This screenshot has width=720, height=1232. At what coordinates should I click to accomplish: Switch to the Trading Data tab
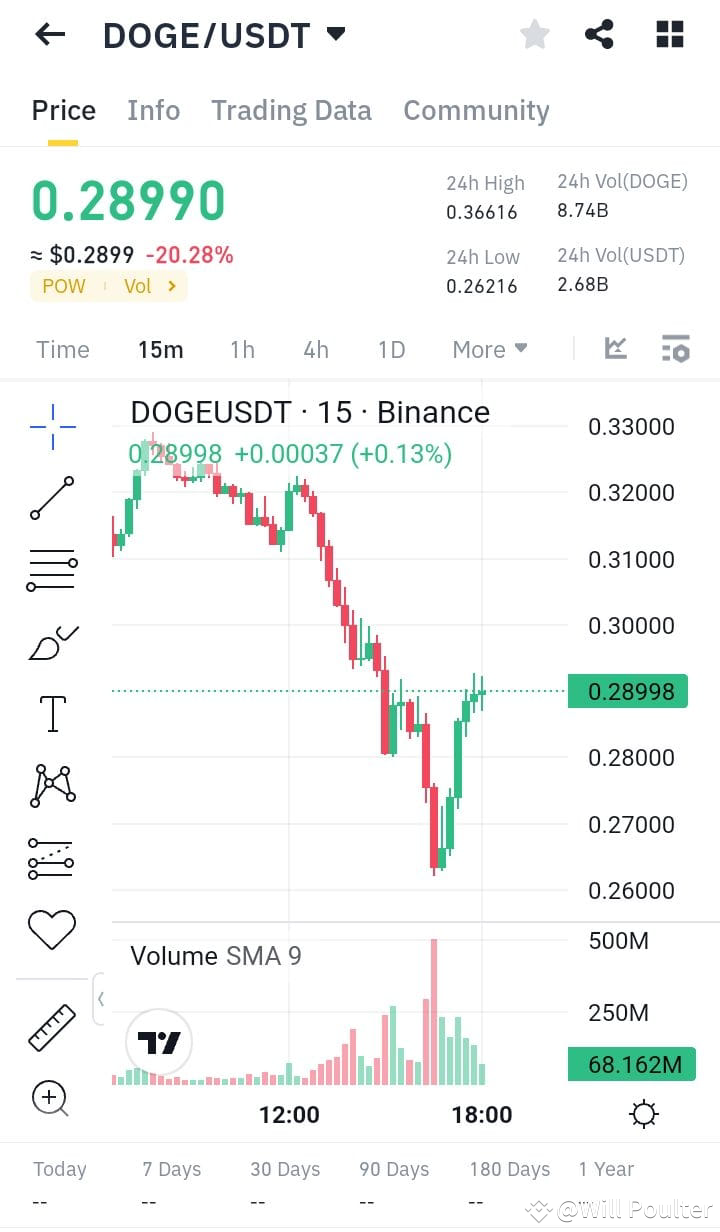[x=291, y=110]
